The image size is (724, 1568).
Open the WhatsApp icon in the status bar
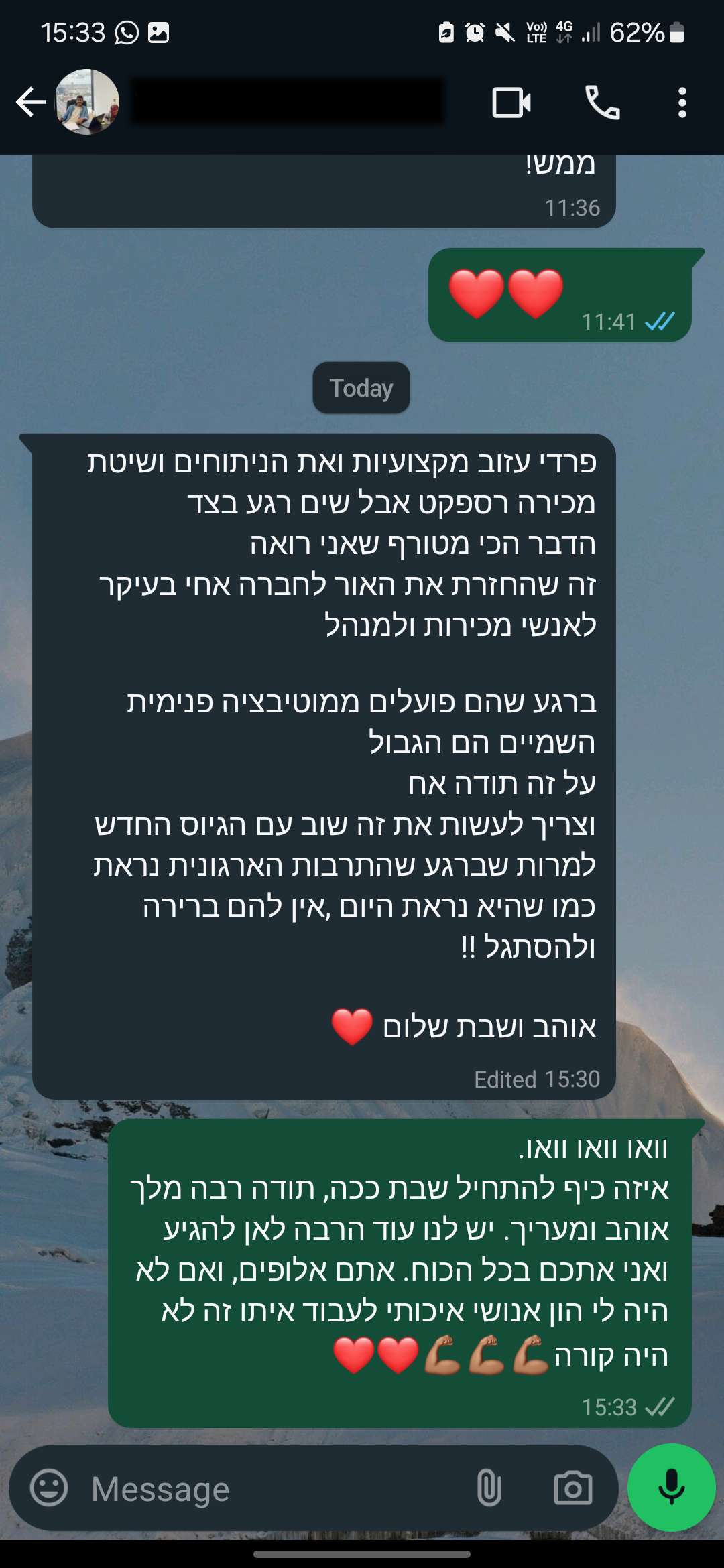tap(127, 31)
